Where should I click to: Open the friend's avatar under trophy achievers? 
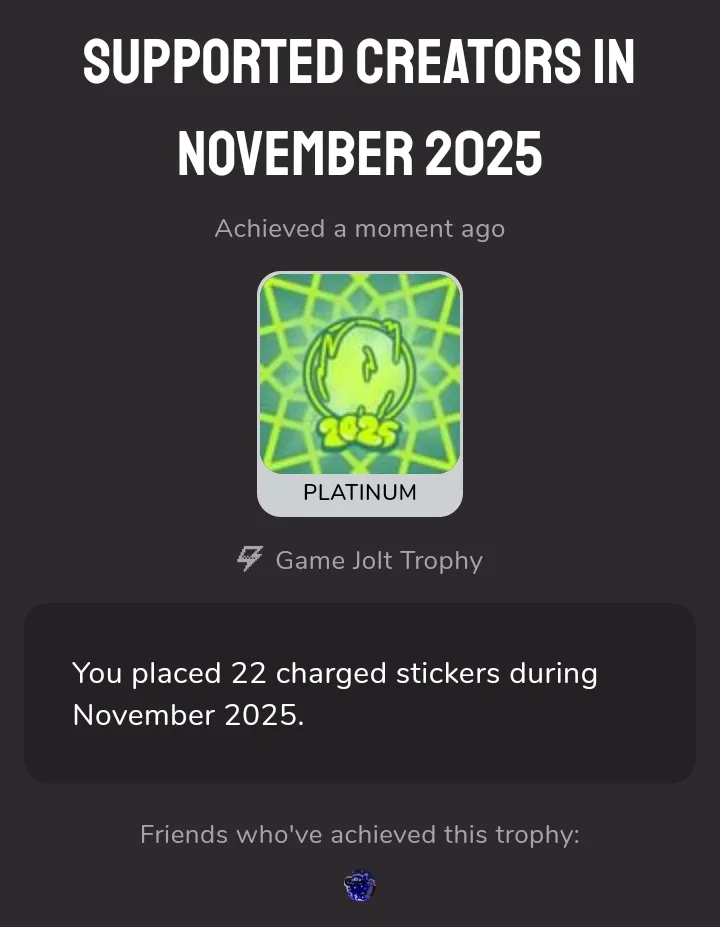pos(360,886)
